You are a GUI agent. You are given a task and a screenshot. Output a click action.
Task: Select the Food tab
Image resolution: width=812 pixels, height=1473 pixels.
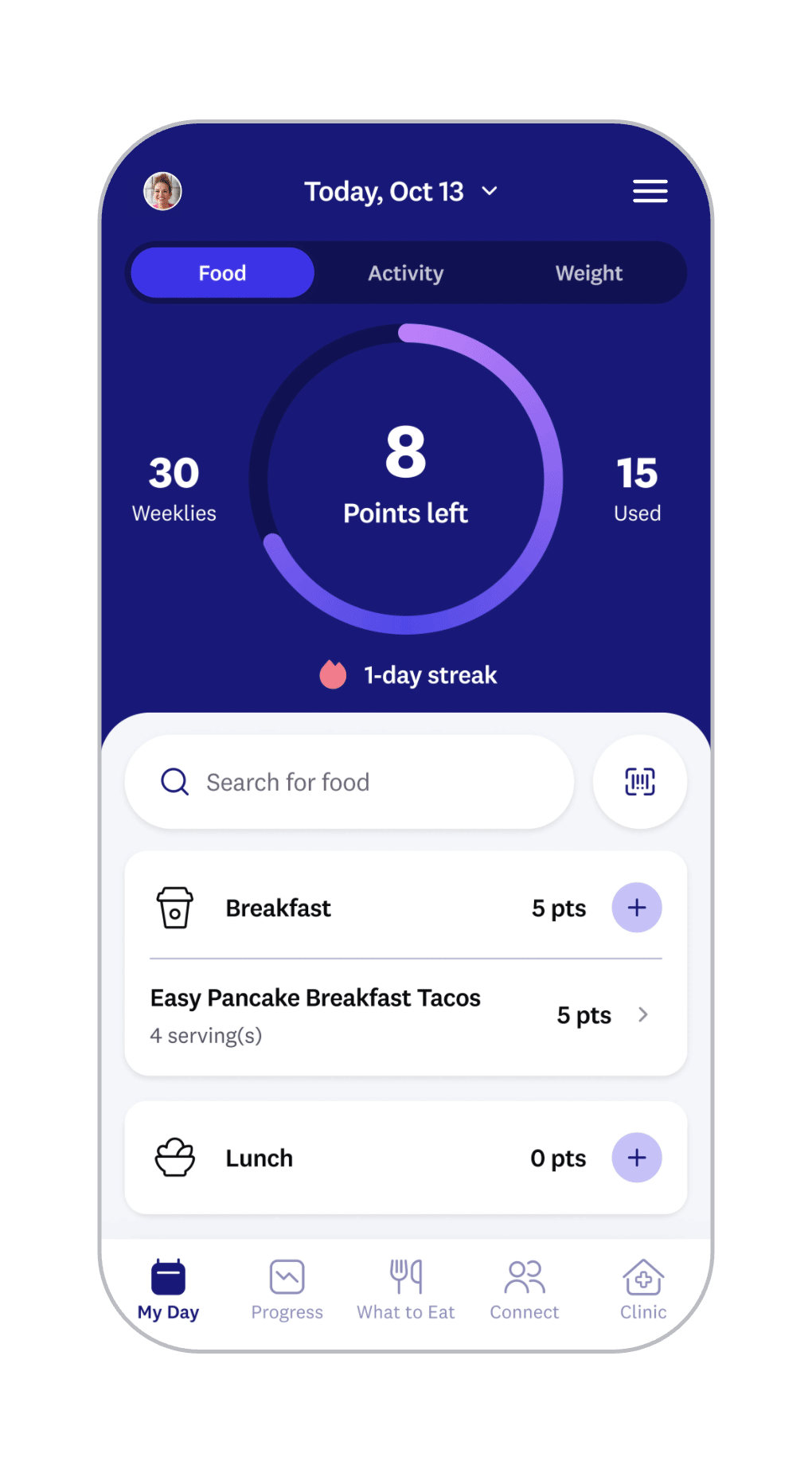tap(222, 273)
